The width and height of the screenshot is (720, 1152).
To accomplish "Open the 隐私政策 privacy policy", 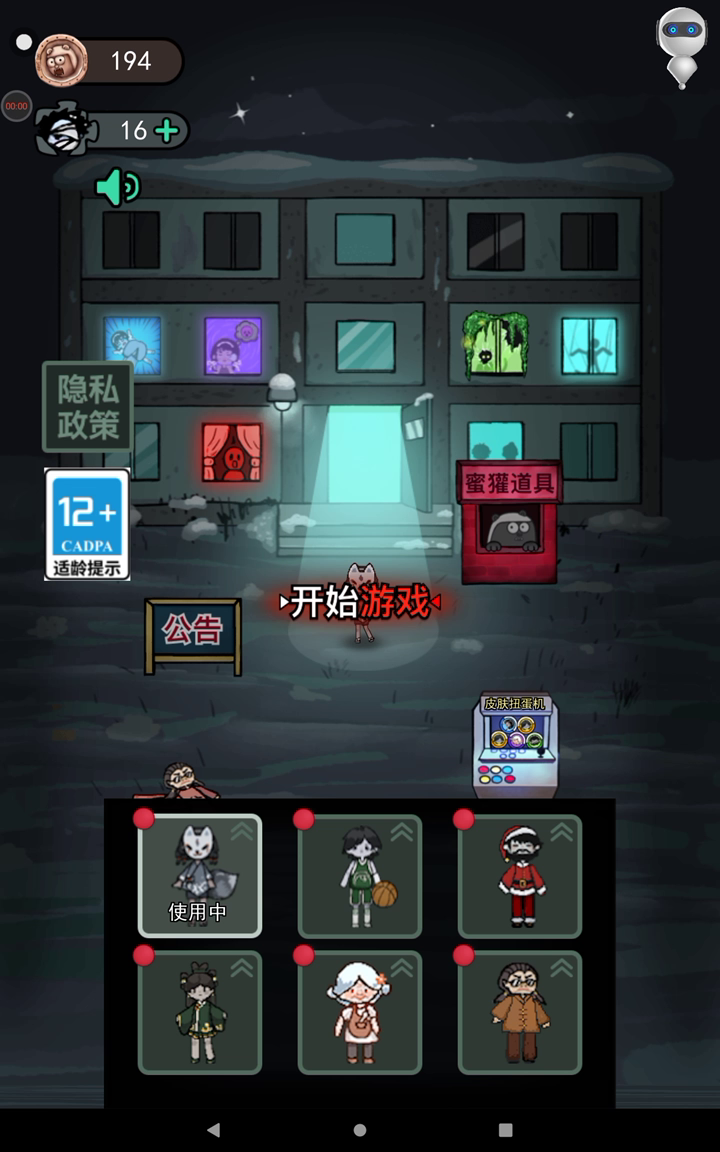I will click(x=88, y=407).
